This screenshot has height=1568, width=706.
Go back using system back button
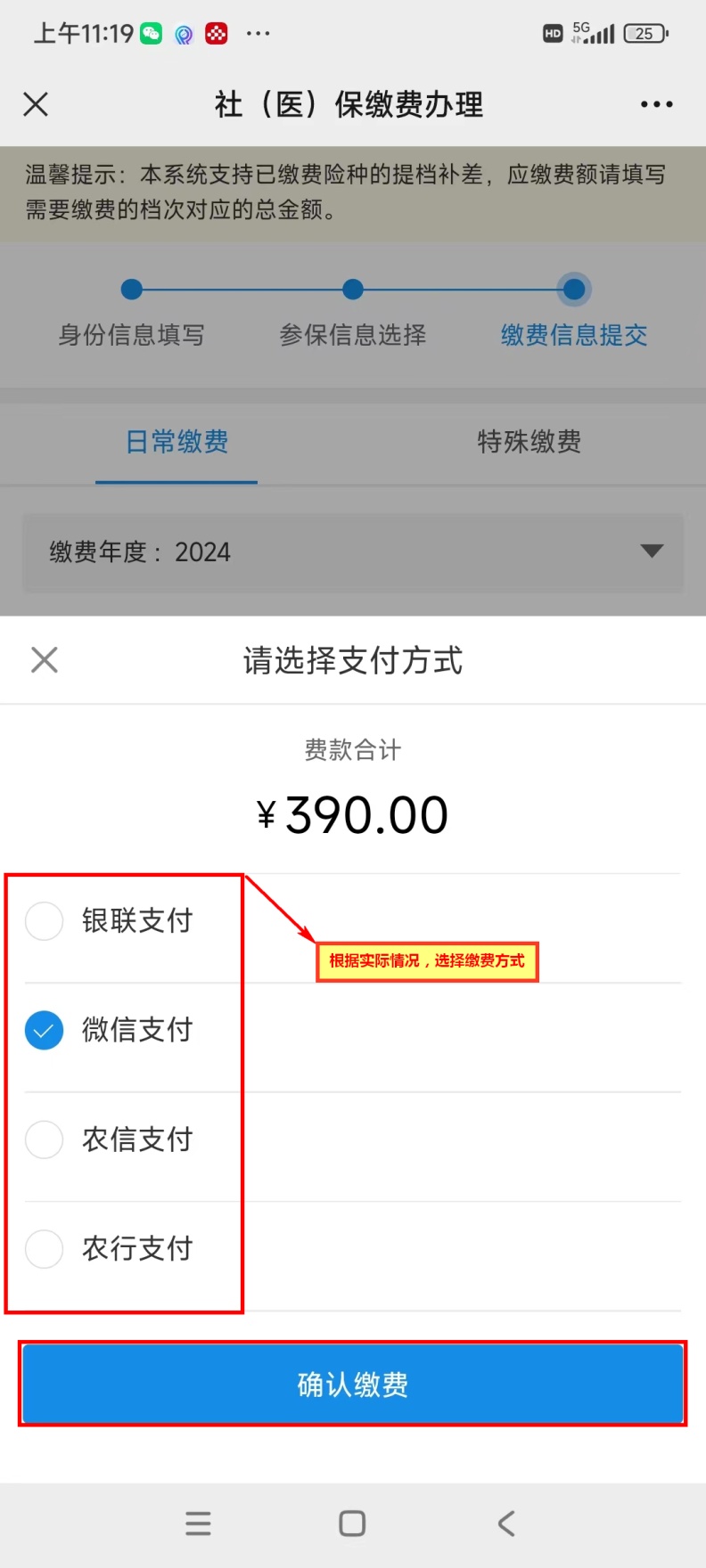click(506, 1523)
